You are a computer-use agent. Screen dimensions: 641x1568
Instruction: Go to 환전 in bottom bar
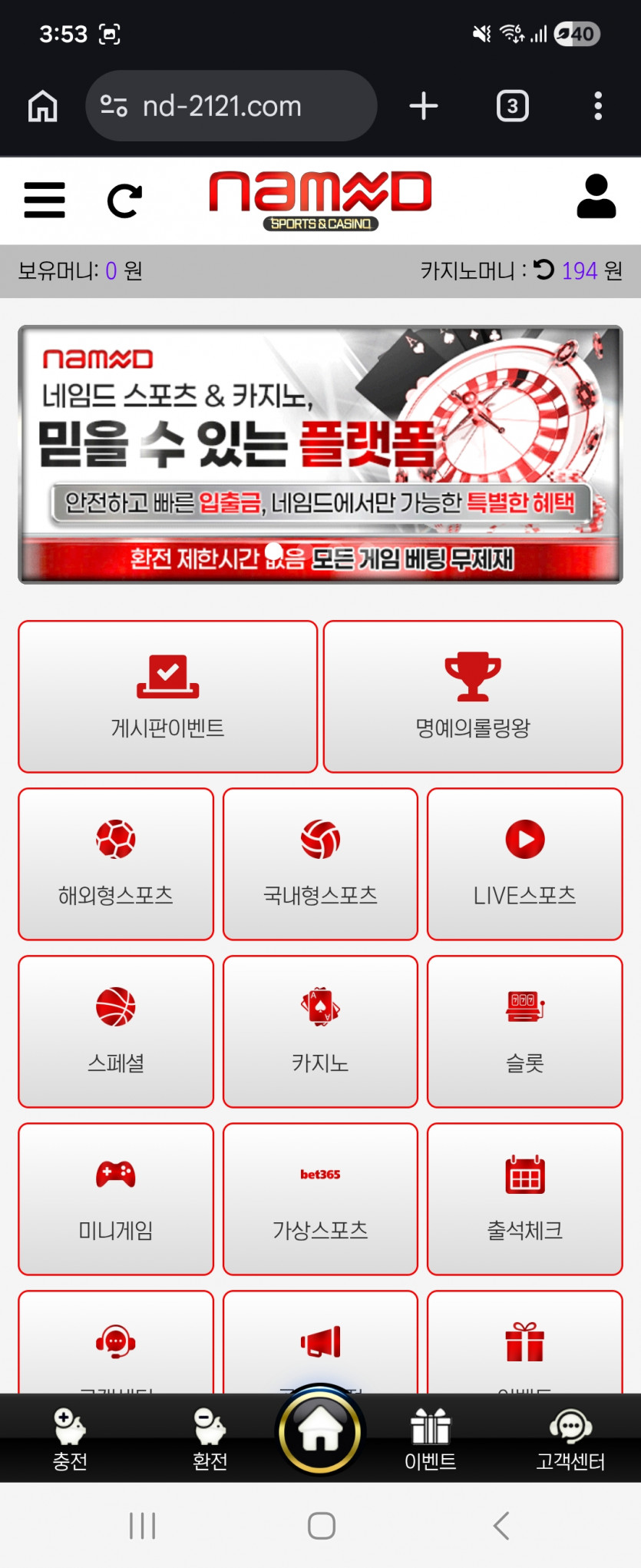(x=210, y=1439)
